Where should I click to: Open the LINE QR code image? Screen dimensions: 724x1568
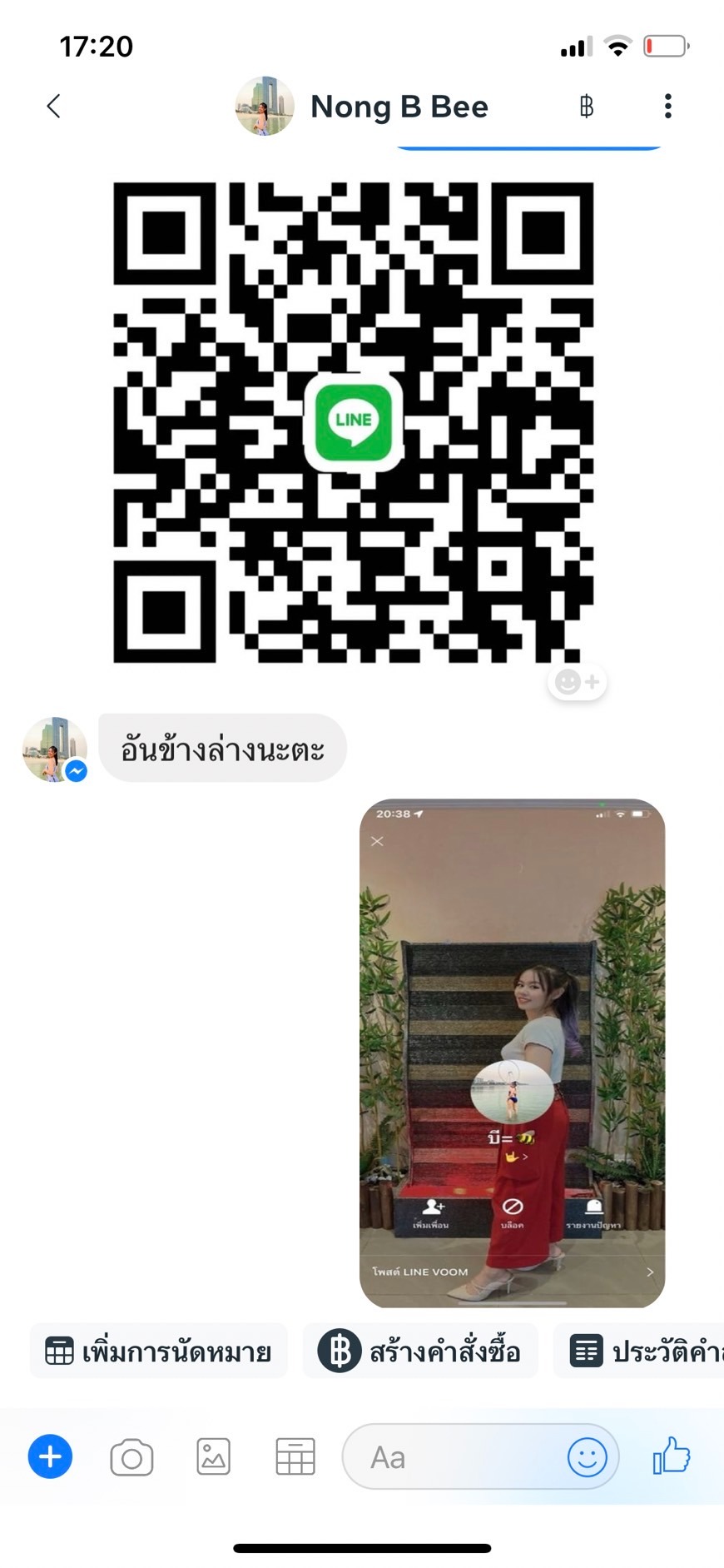(353, 422)
